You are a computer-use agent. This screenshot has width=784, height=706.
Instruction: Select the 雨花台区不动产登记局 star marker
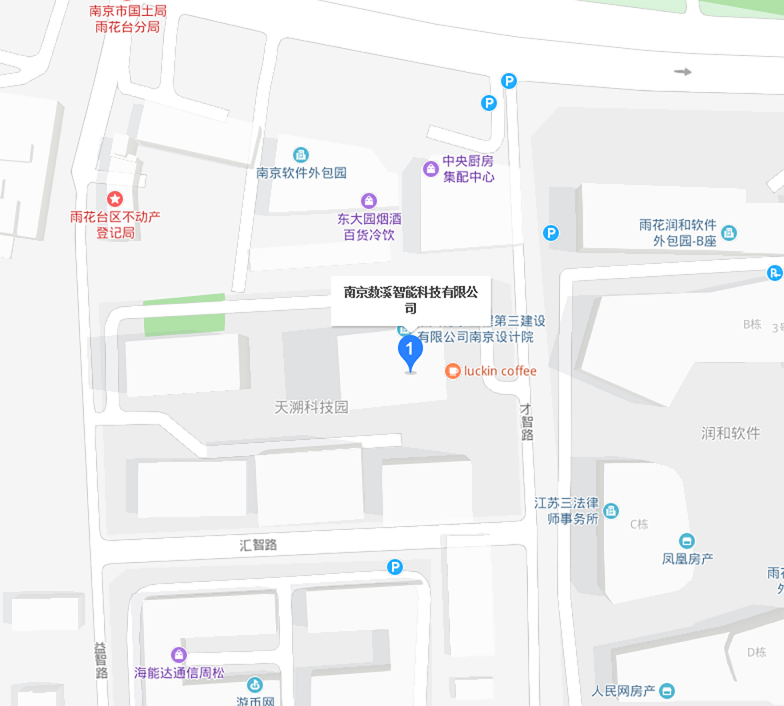point(115,200)
